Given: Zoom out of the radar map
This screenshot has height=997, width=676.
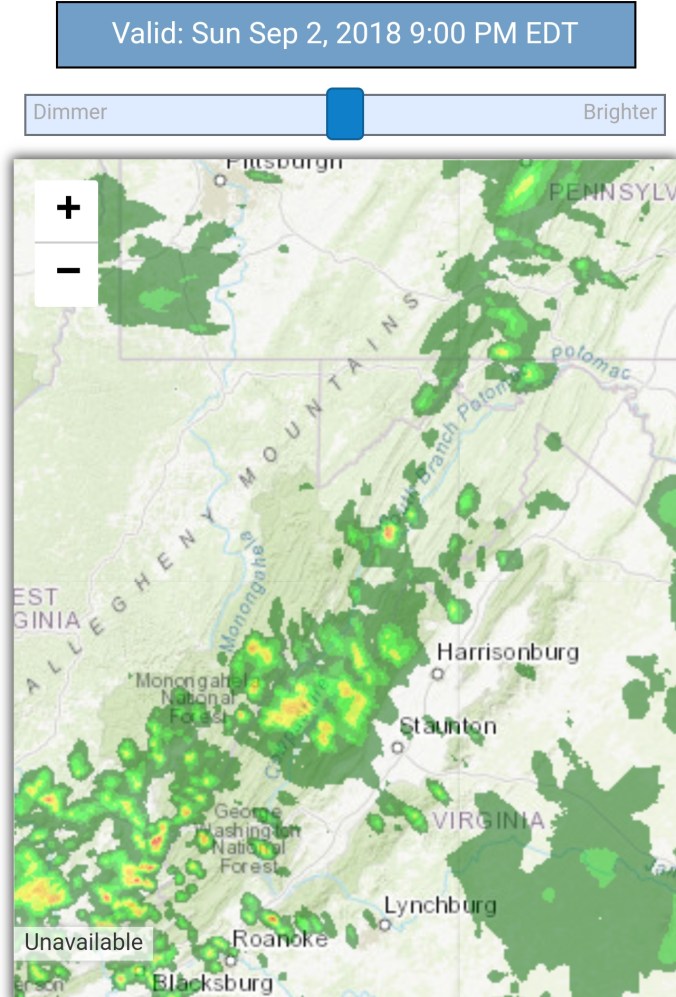Looking at the screenshot, I should pyautogui.click(x=67, y=272).
